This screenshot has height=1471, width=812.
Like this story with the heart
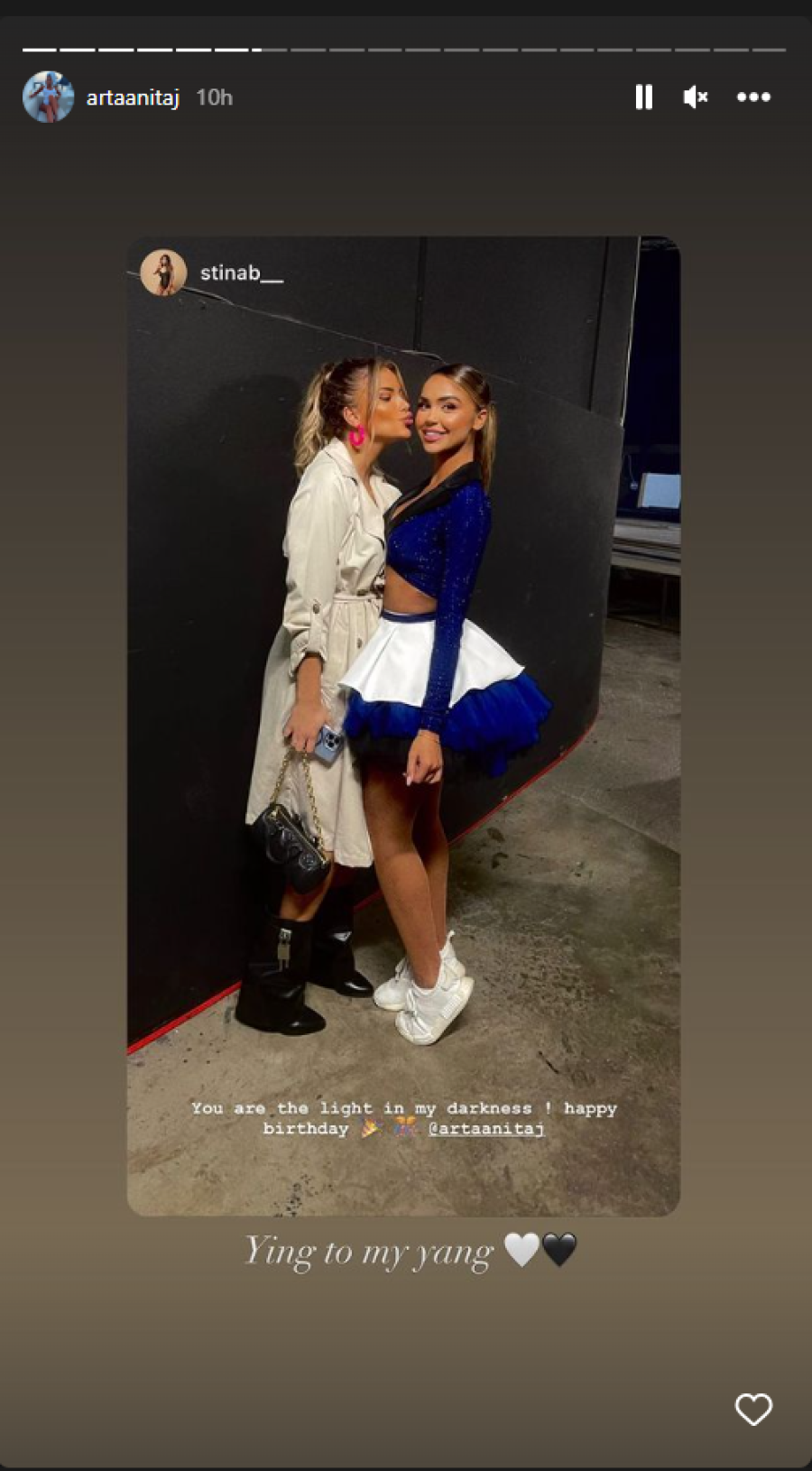(x=753, y=1409)
